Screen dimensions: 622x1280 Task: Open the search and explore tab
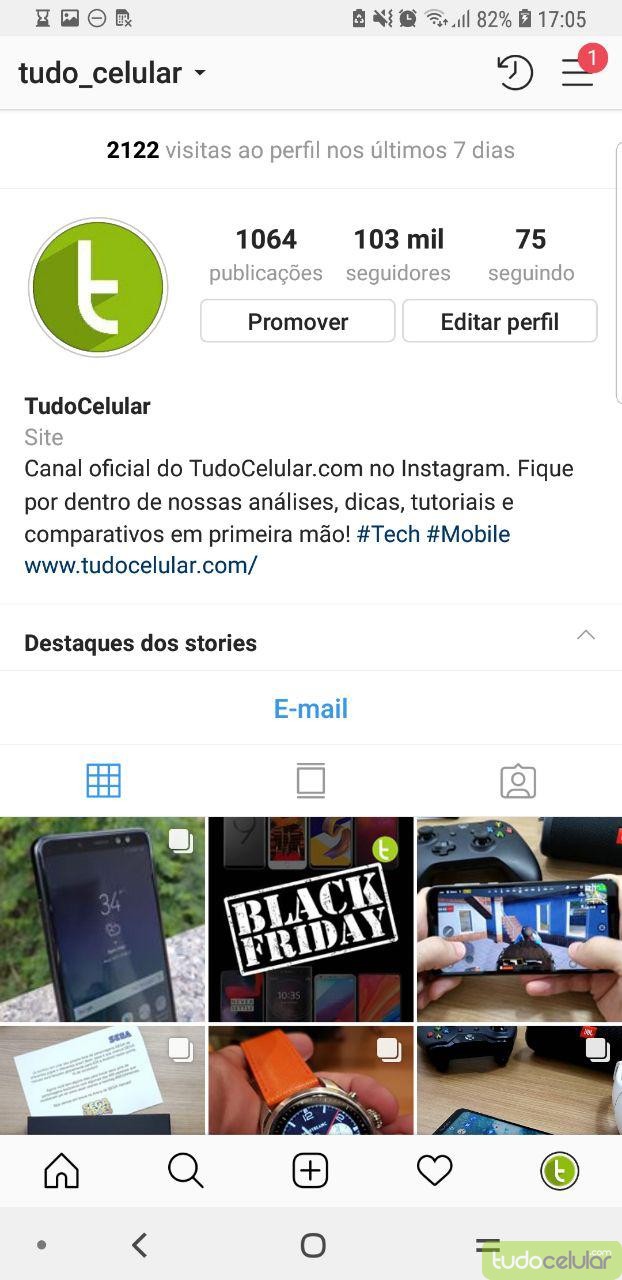pyautogui.click(x=186, y=1170)
